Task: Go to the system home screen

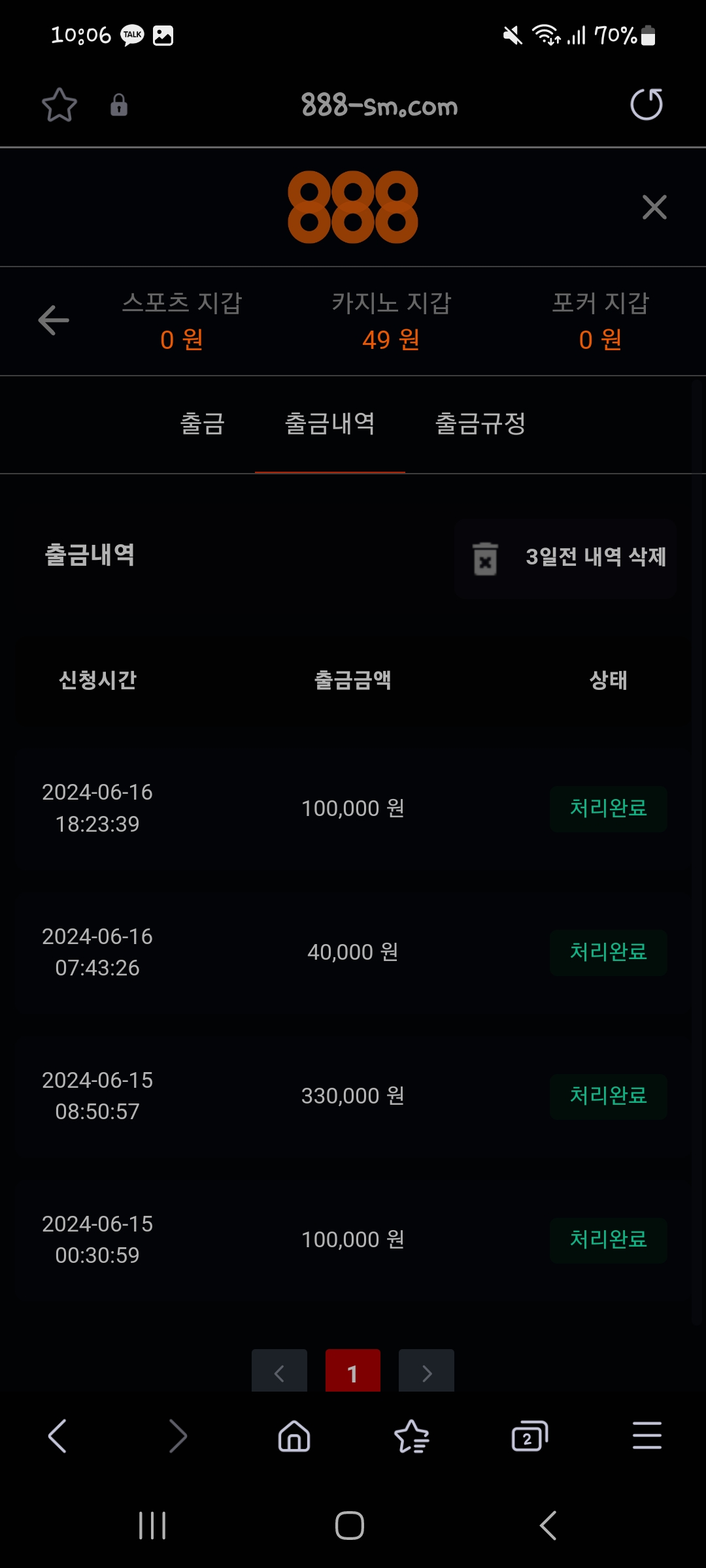Action: pos(350,1526)
